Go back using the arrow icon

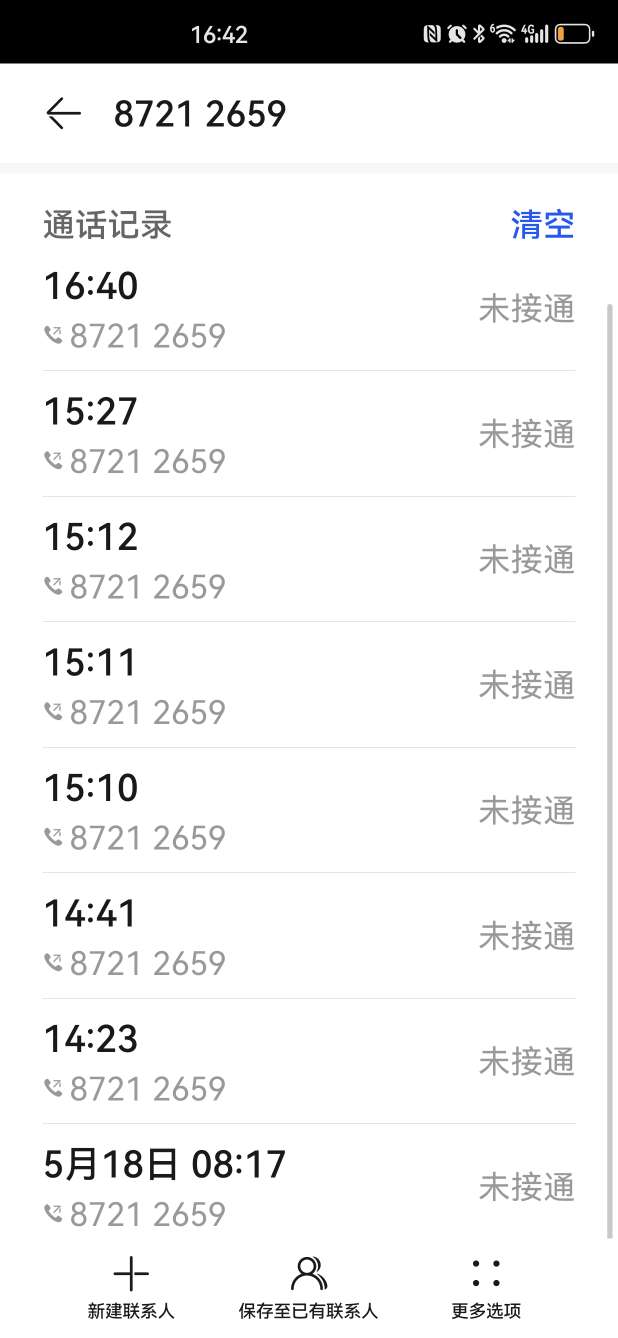(x=63, y=114)
